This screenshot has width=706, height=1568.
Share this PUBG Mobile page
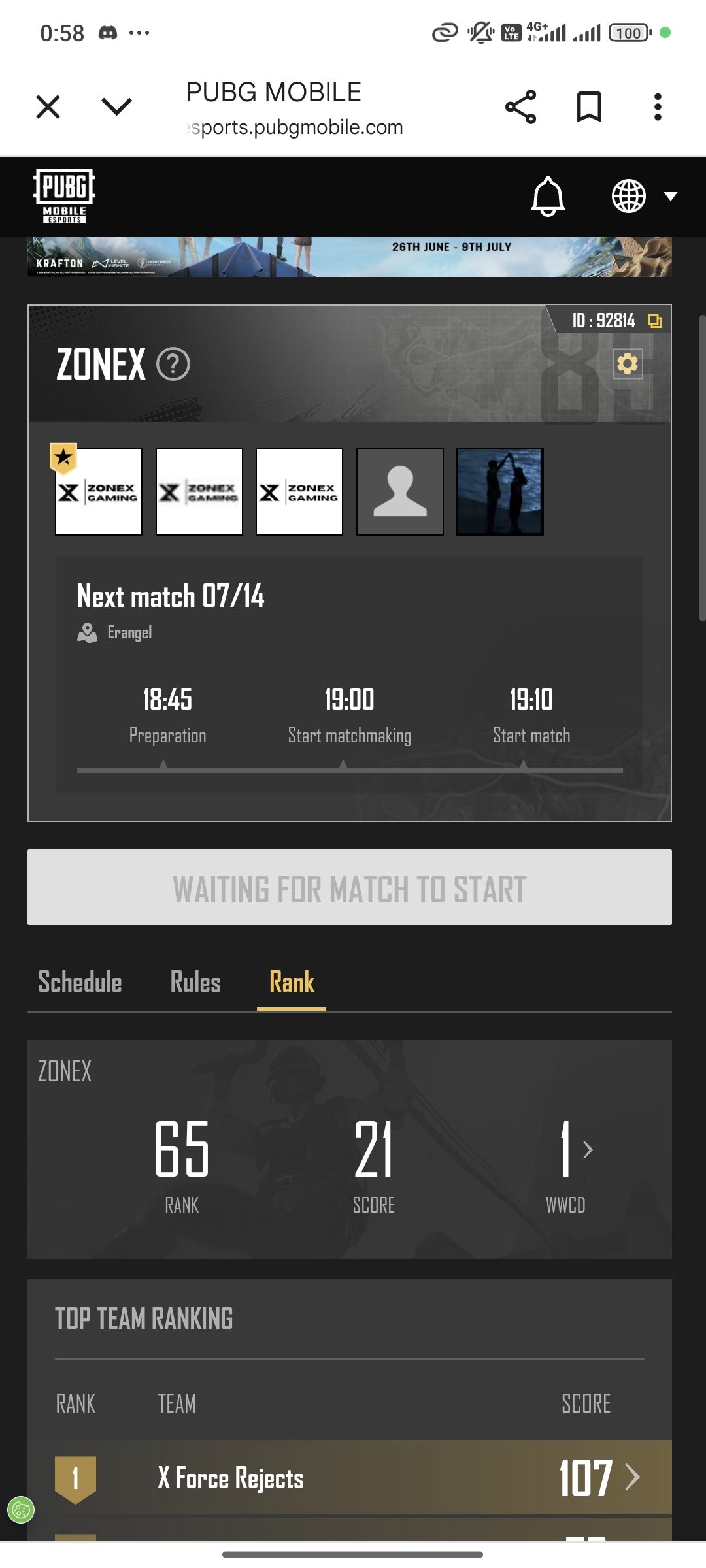[520, 107]
